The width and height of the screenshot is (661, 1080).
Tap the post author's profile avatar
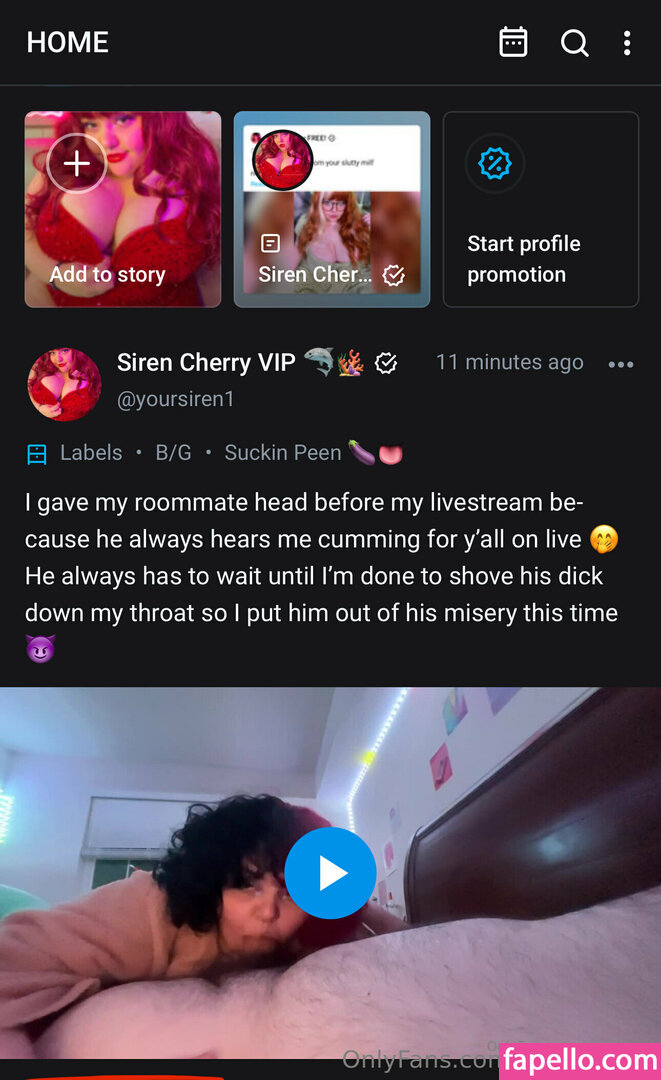[64, 384]
